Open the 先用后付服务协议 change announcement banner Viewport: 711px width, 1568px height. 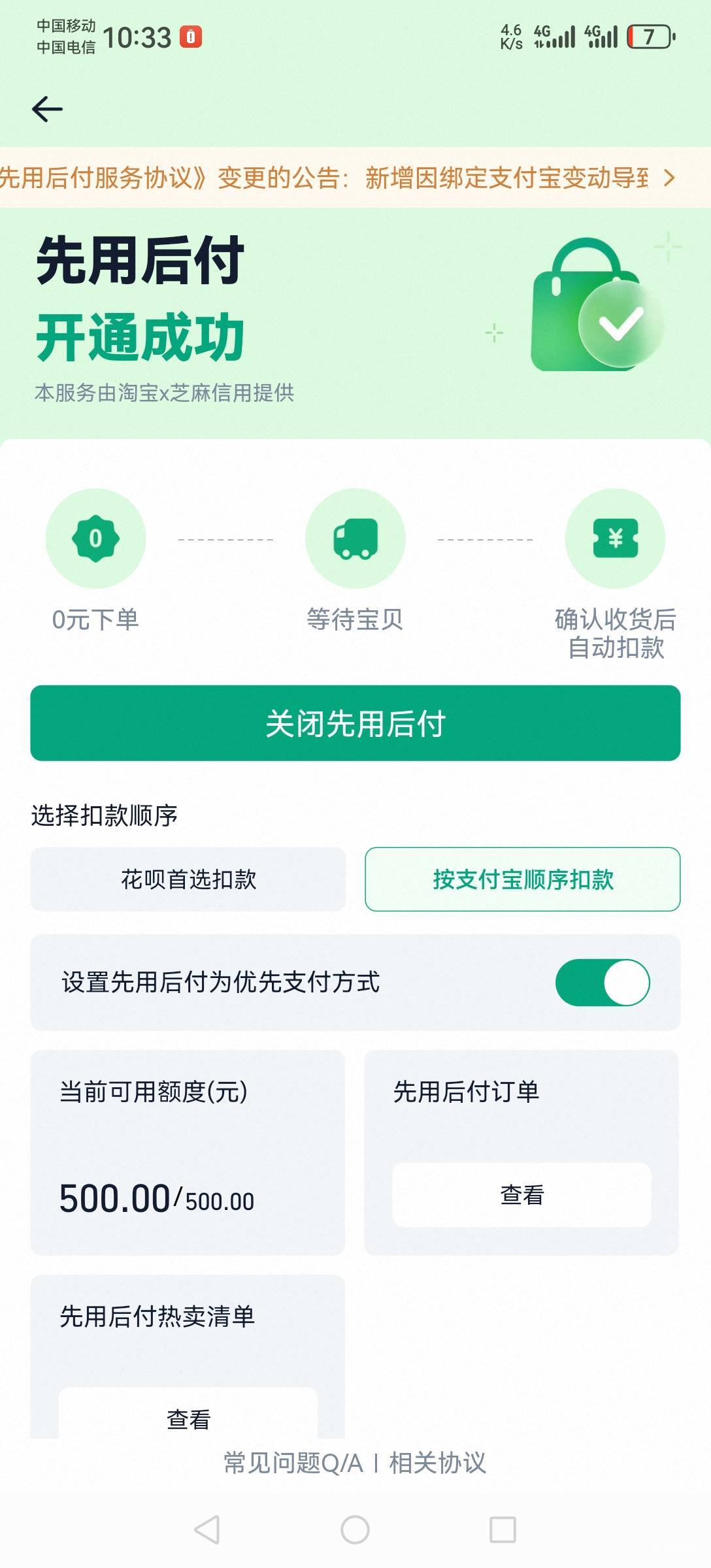(x=355, y=178)
